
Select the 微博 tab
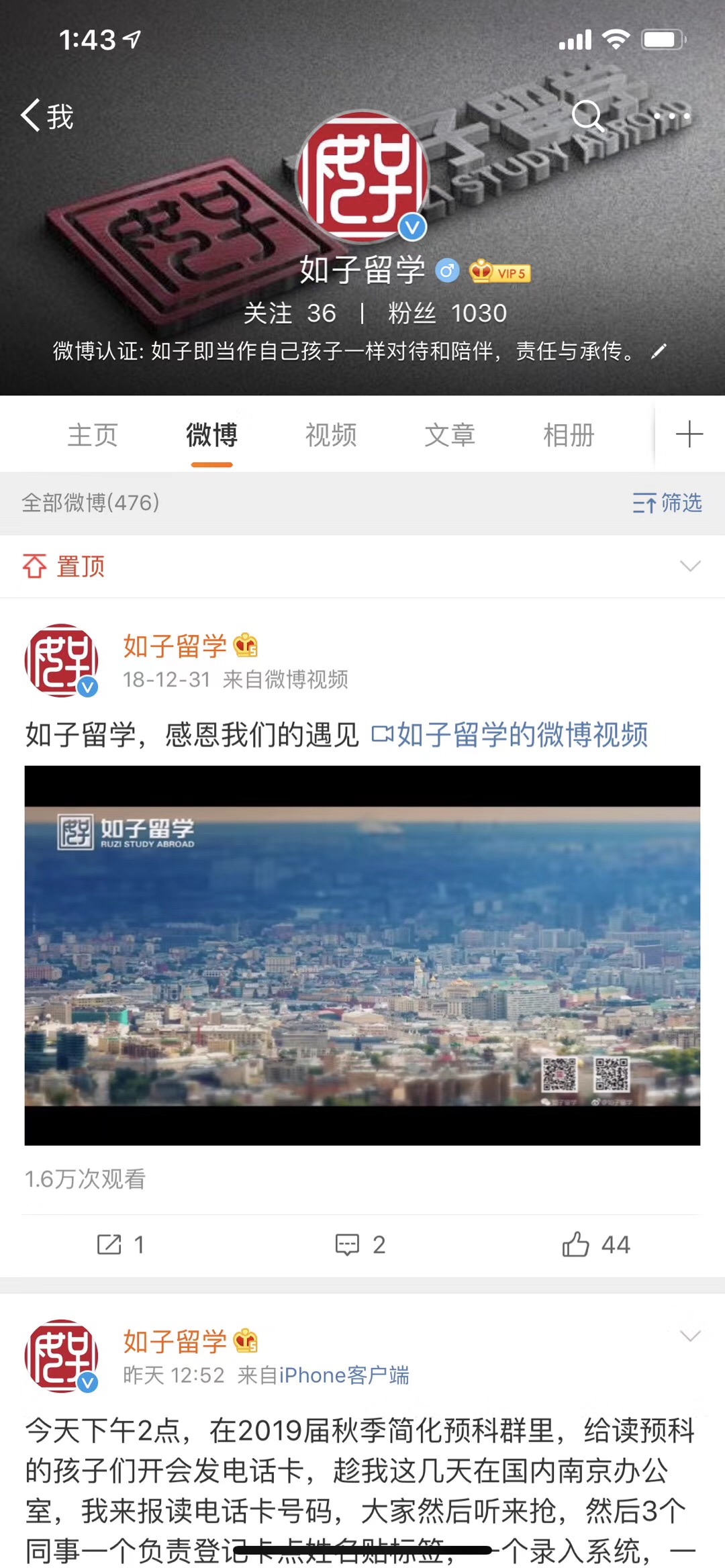pyautogui.click(x=211, y=435)
